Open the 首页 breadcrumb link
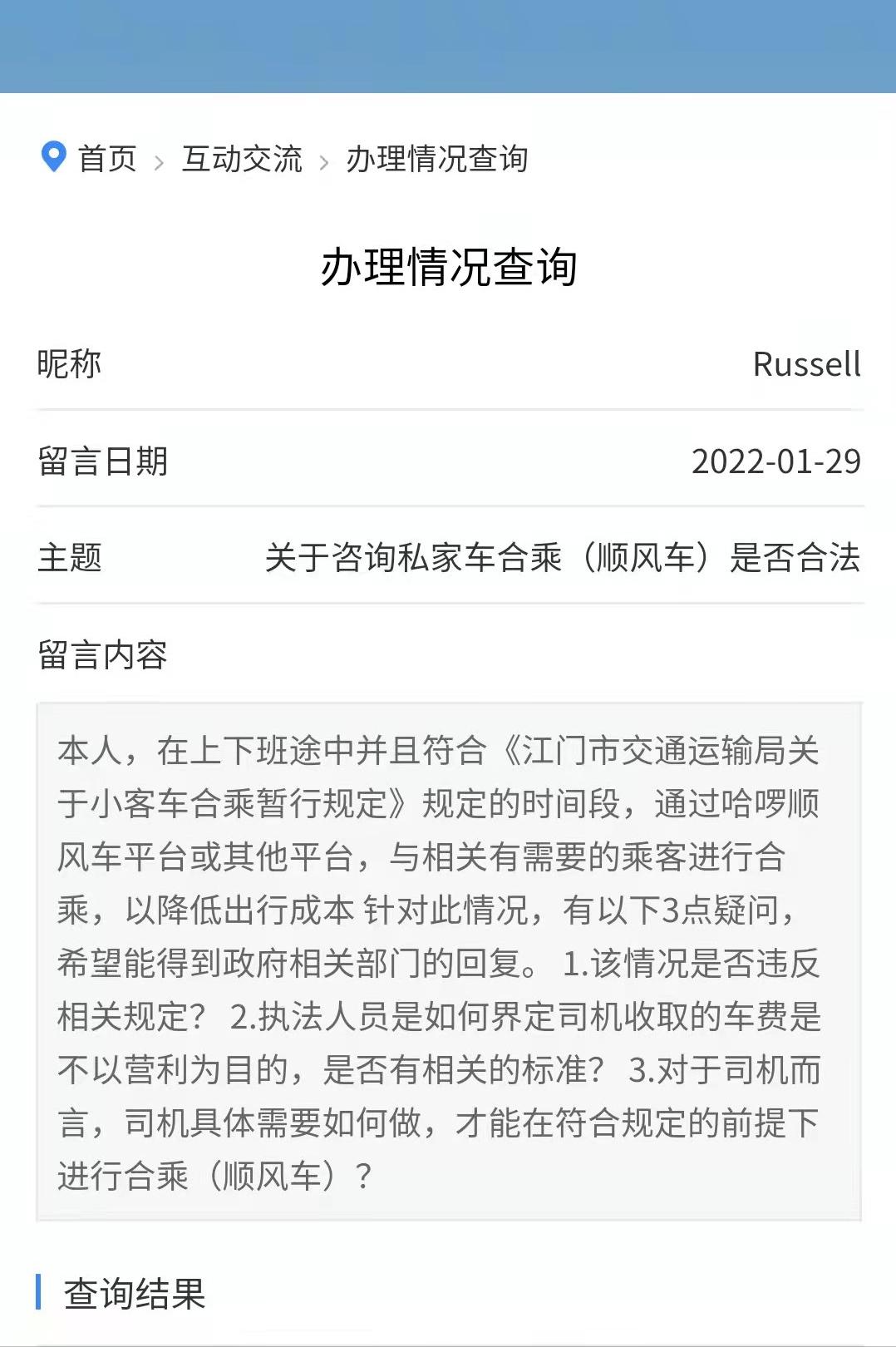 pyautogui.click(x=105, y=159)
